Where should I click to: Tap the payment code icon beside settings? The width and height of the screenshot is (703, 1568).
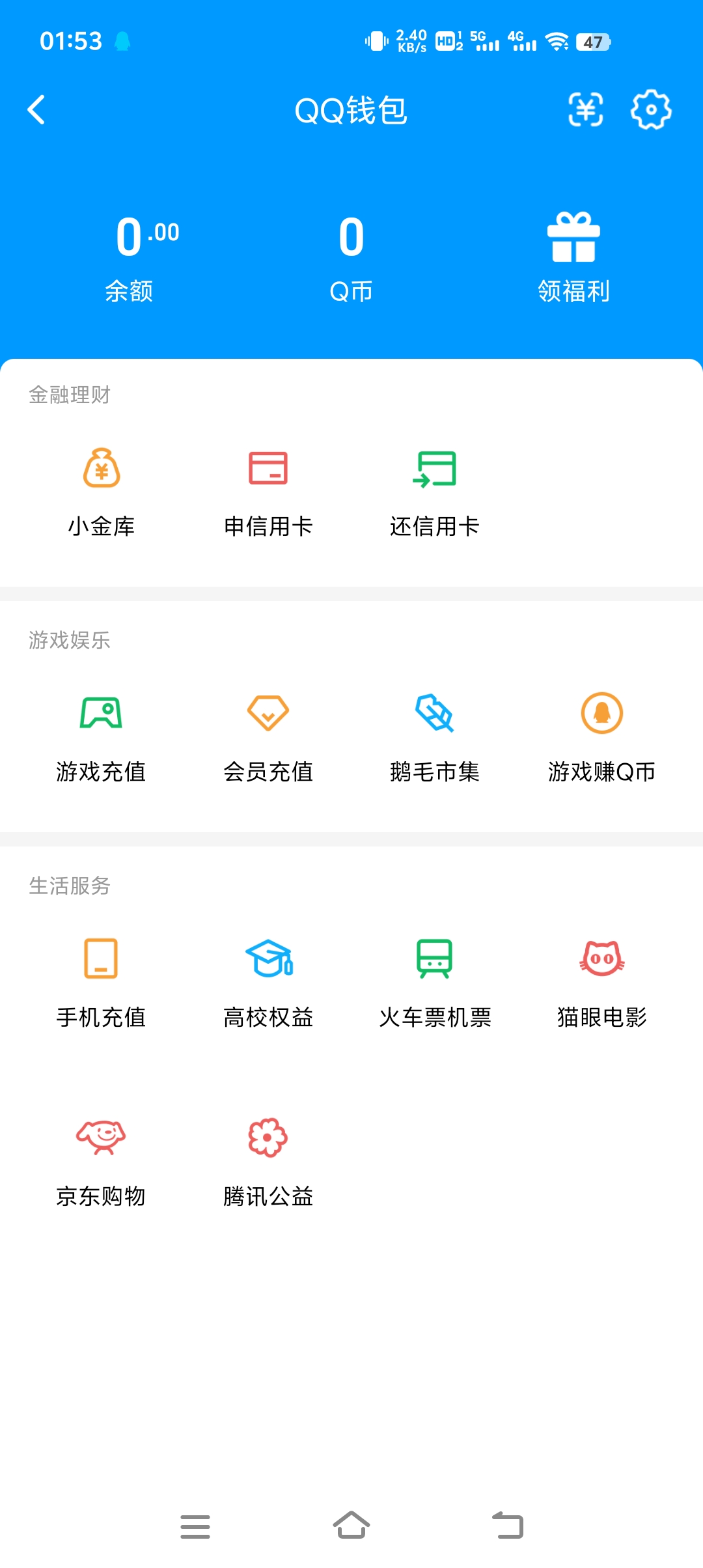(585, 110)
